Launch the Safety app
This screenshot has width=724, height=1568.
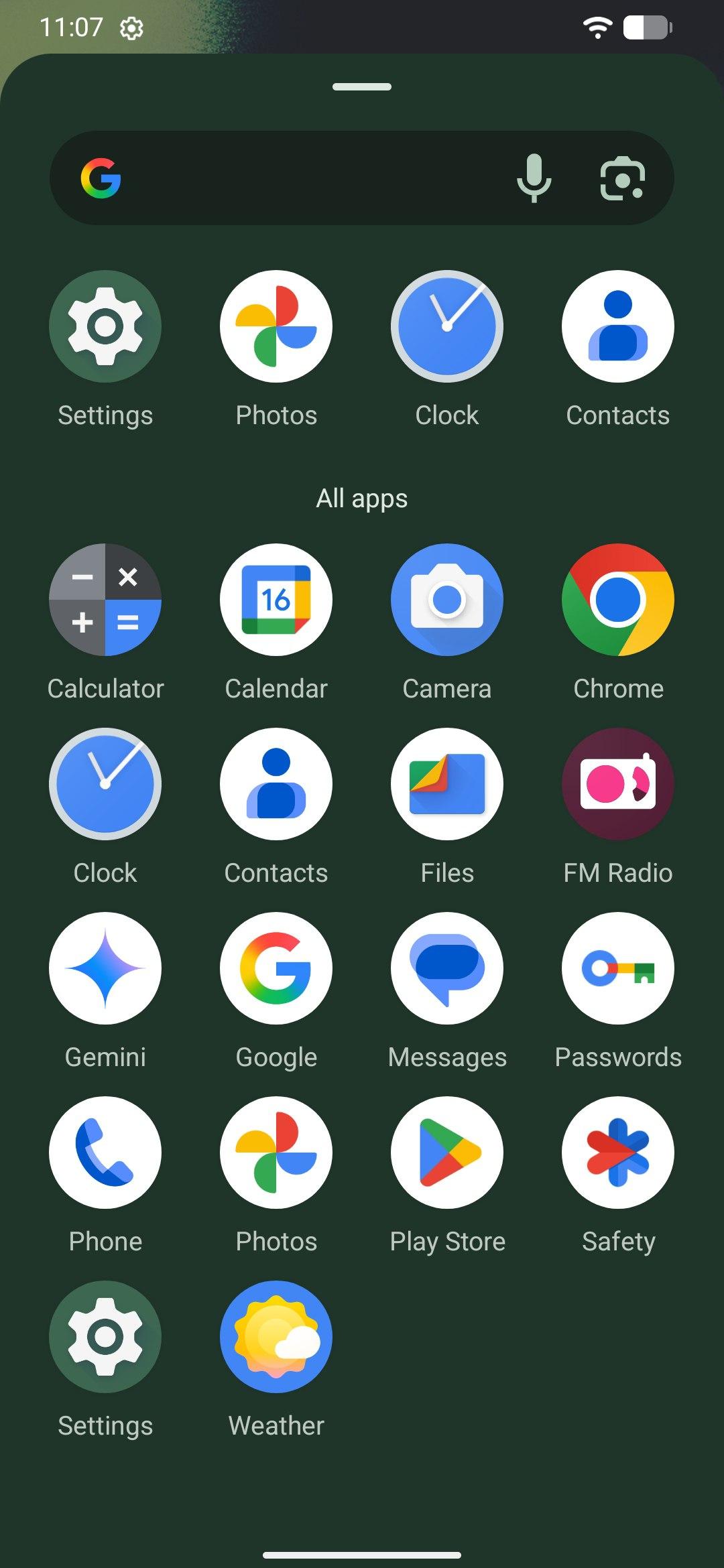tap(618, 1153)
